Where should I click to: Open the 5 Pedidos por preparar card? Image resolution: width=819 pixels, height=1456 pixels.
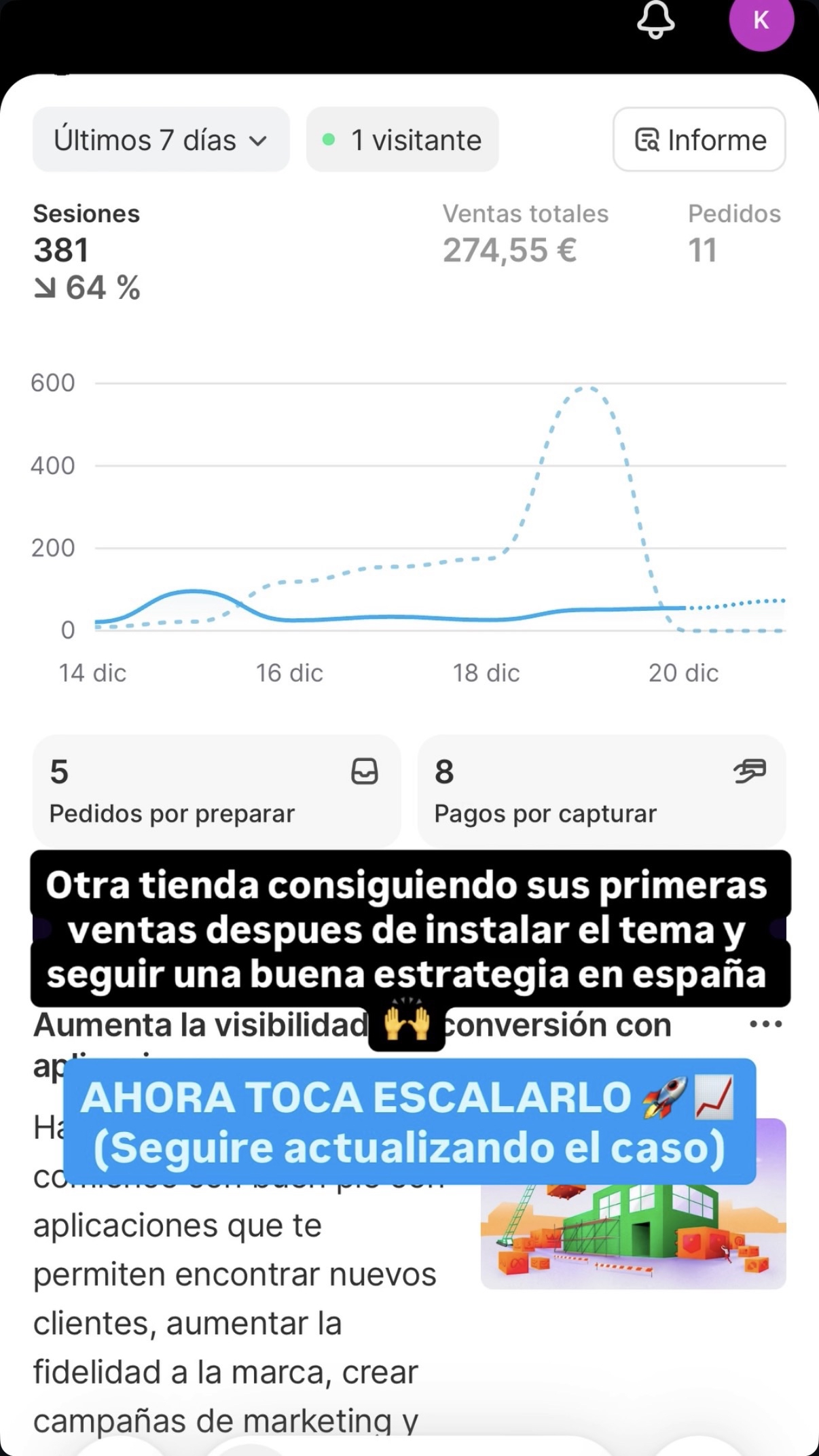216,791
